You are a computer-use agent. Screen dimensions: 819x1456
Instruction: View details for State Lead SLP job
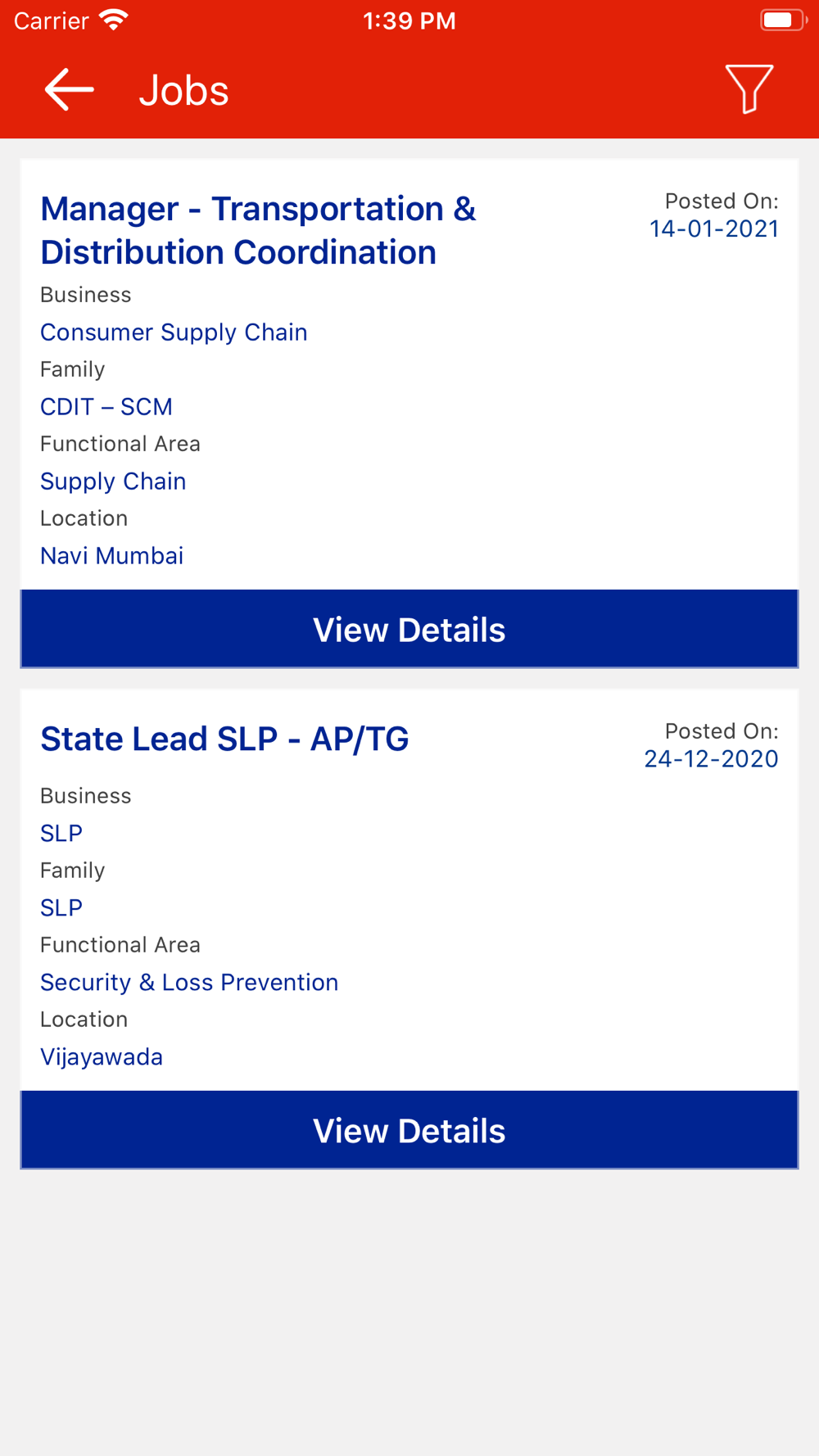pyautogui.click(x=409, y=1130)
